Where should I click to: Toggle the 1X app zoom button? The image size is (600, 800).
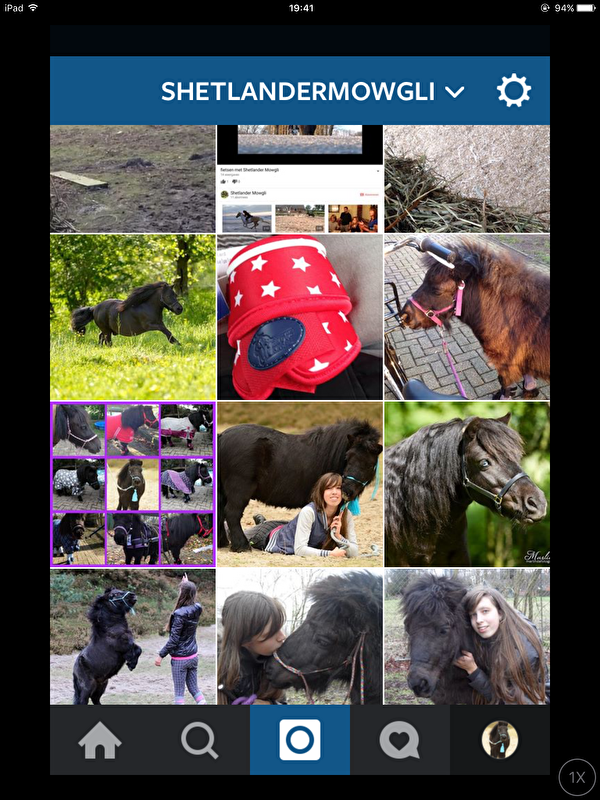coord(577,777)
